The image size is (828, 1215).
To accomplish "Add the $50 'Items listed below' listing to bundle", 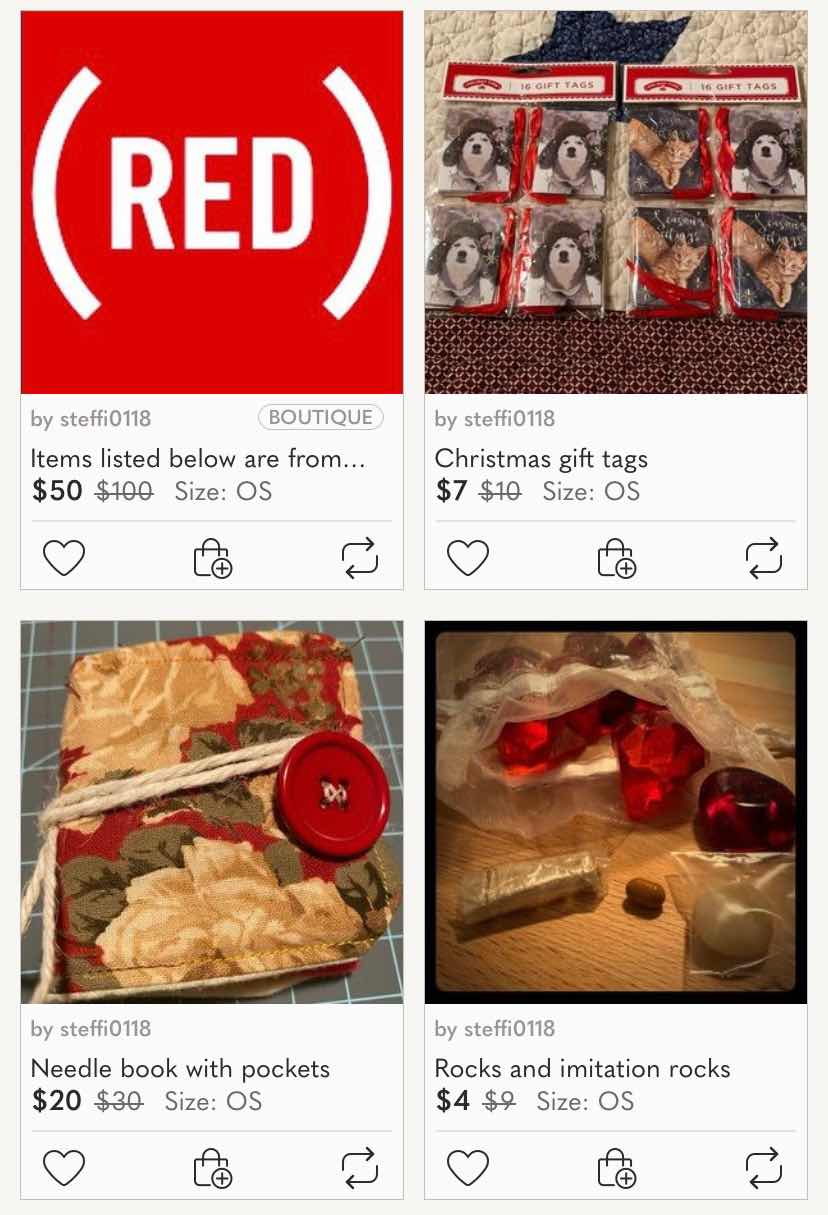I will click(x=212, y=558).
